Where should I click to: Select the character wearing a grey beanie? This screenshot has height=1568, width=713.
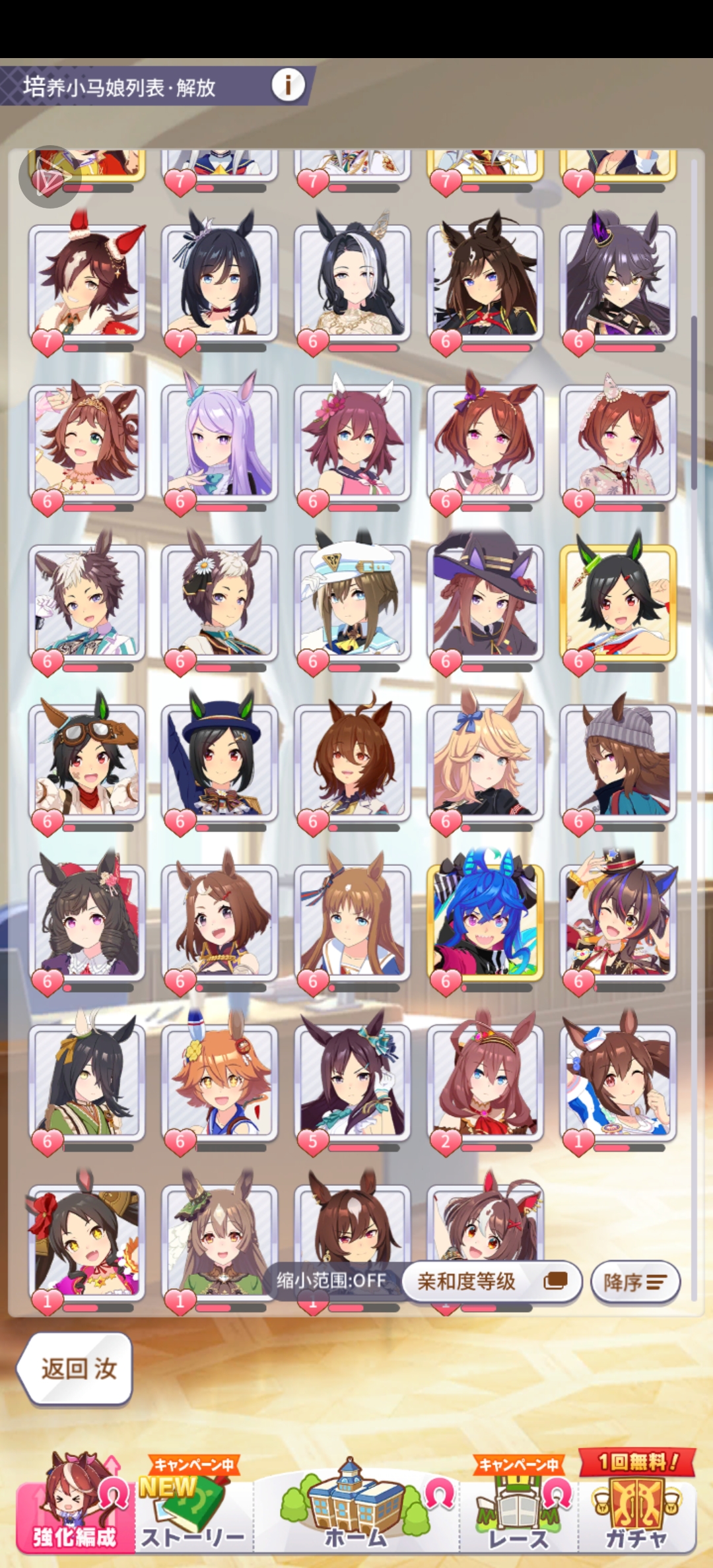tap(618, 762)
